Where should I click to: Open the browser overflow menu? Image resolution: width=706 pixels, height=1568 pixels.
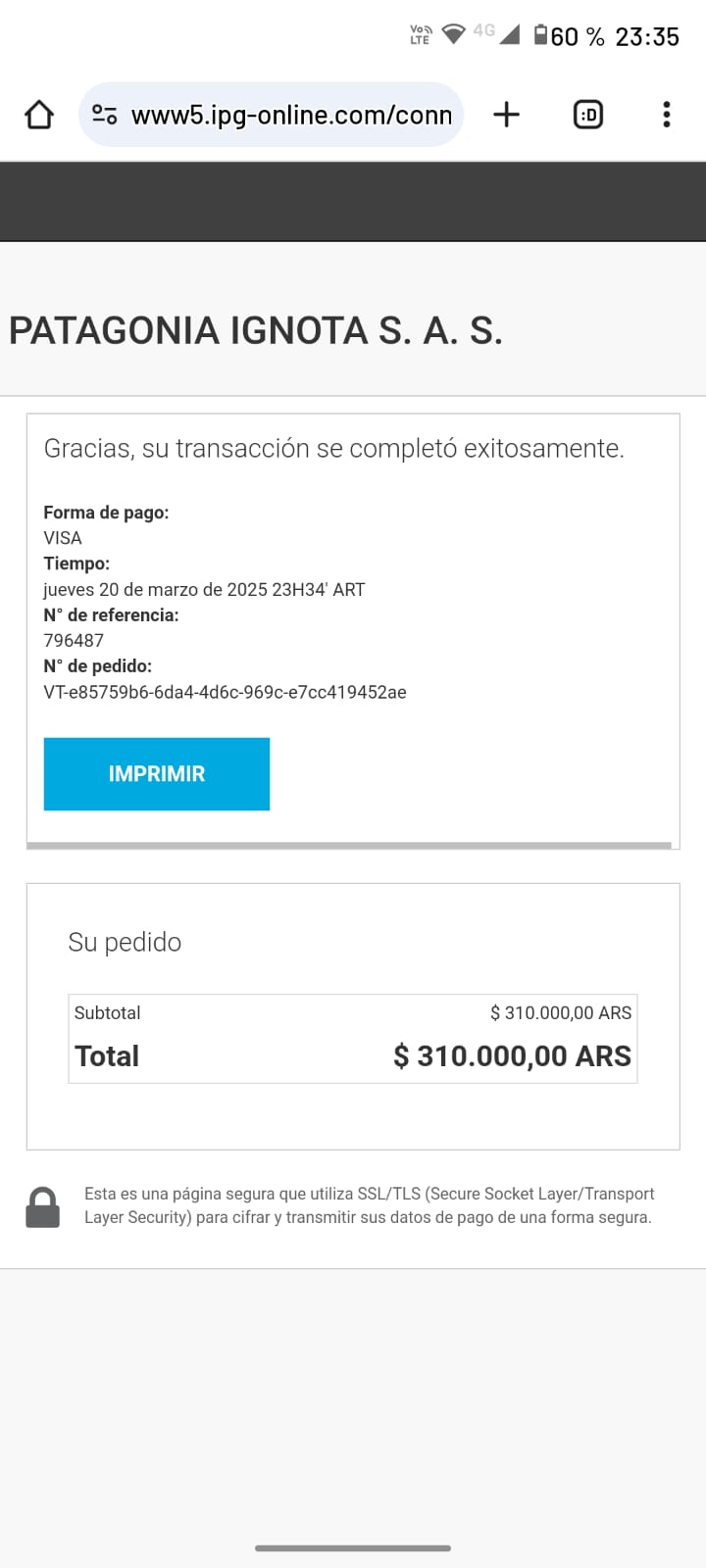click(x=667, y=115)
